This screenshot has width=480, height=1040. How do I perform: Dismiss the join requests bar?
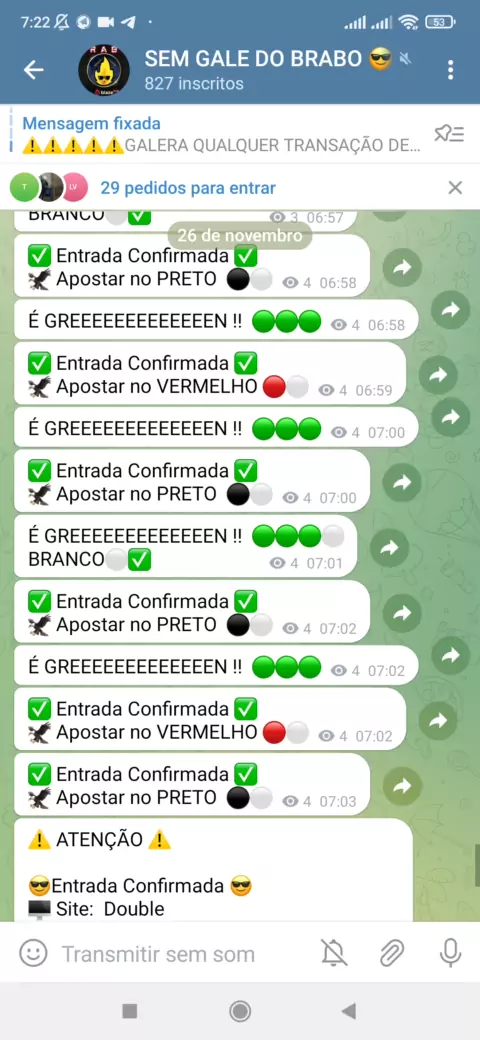point(455,188)
